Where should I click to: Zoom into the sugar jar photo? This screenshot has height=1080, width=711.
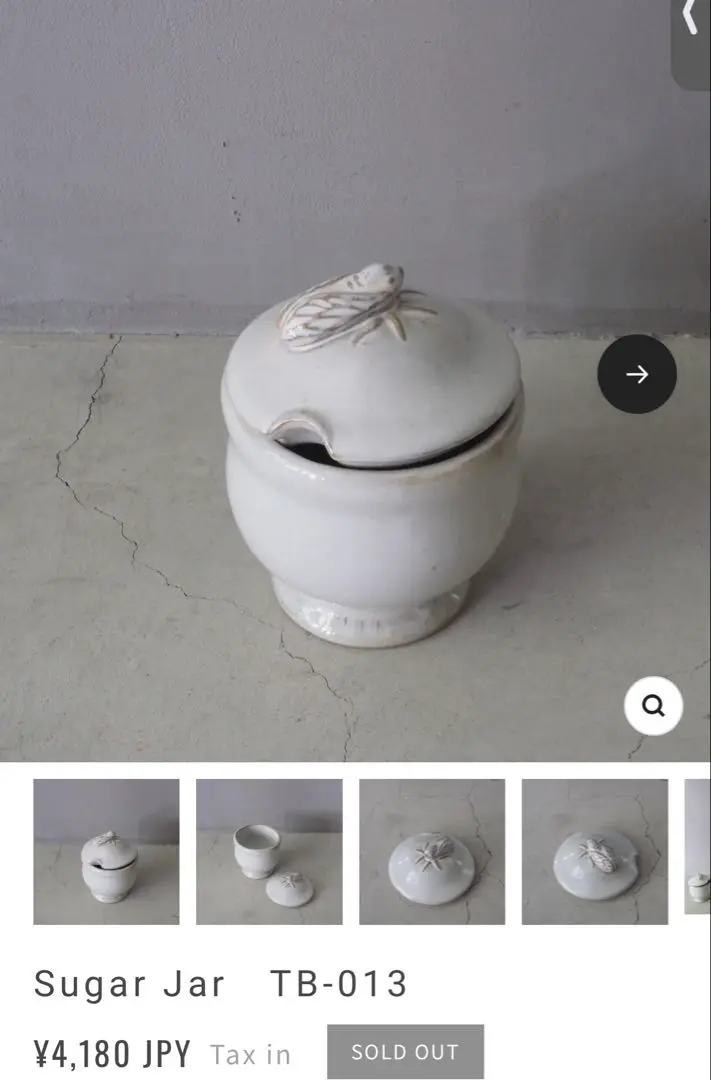653,706
